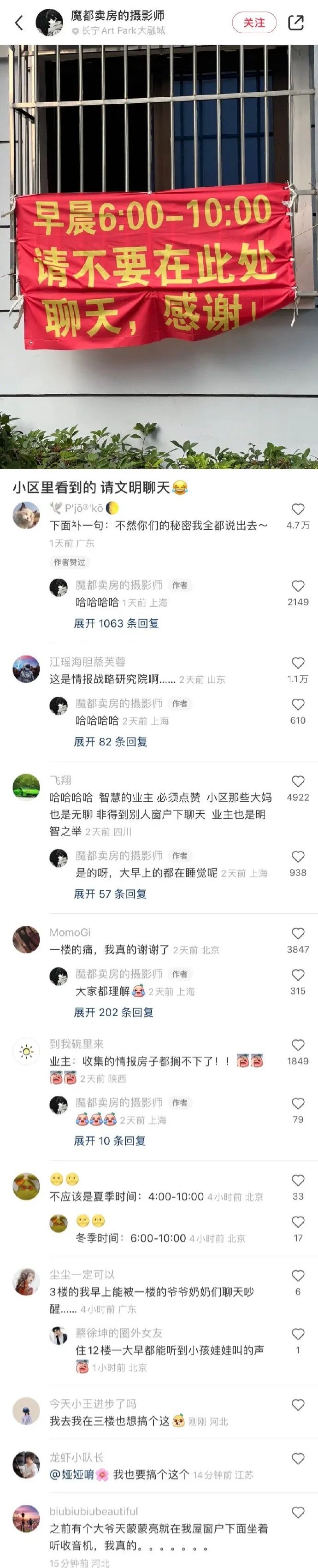The height and width of the screenshot is (1568, 318).
Task: Expand the 1063 replies thread
Action: [x=116, y=623]
